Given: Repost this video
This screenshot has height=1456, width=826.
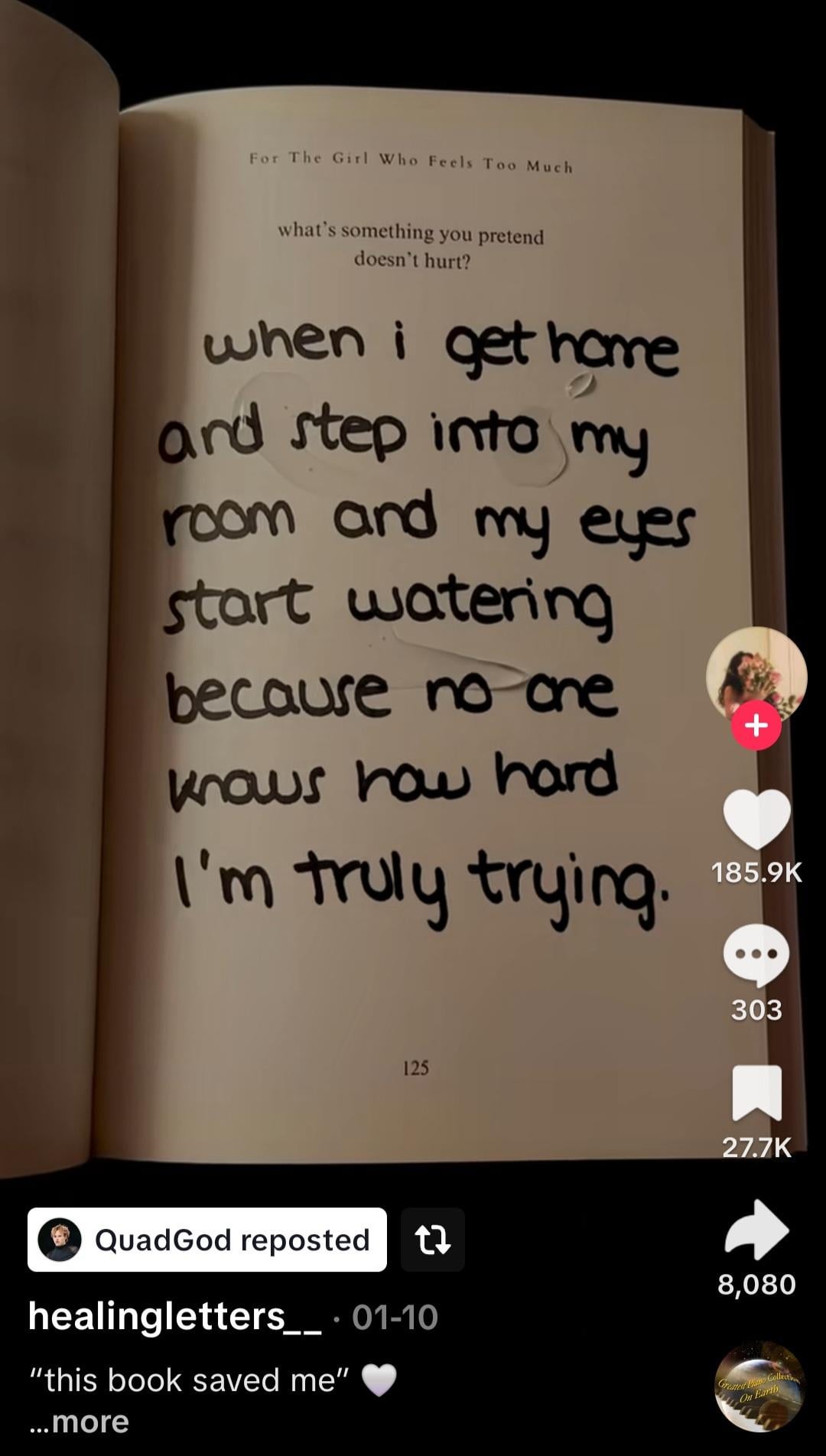Looking at the screenshot, I should pyautogui.click(x=432, y=1240).
